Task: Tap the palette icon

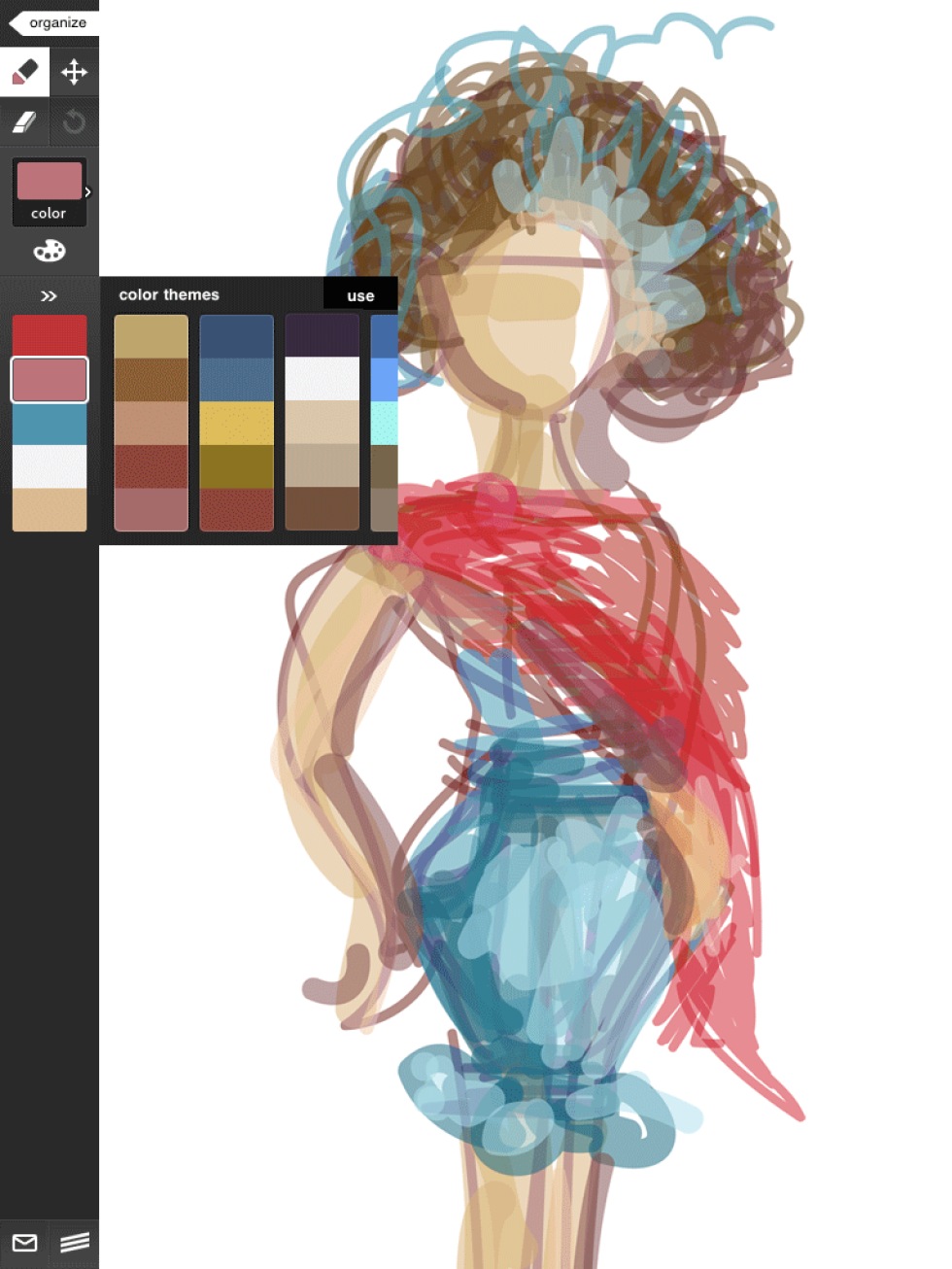Action: (50, 252)
